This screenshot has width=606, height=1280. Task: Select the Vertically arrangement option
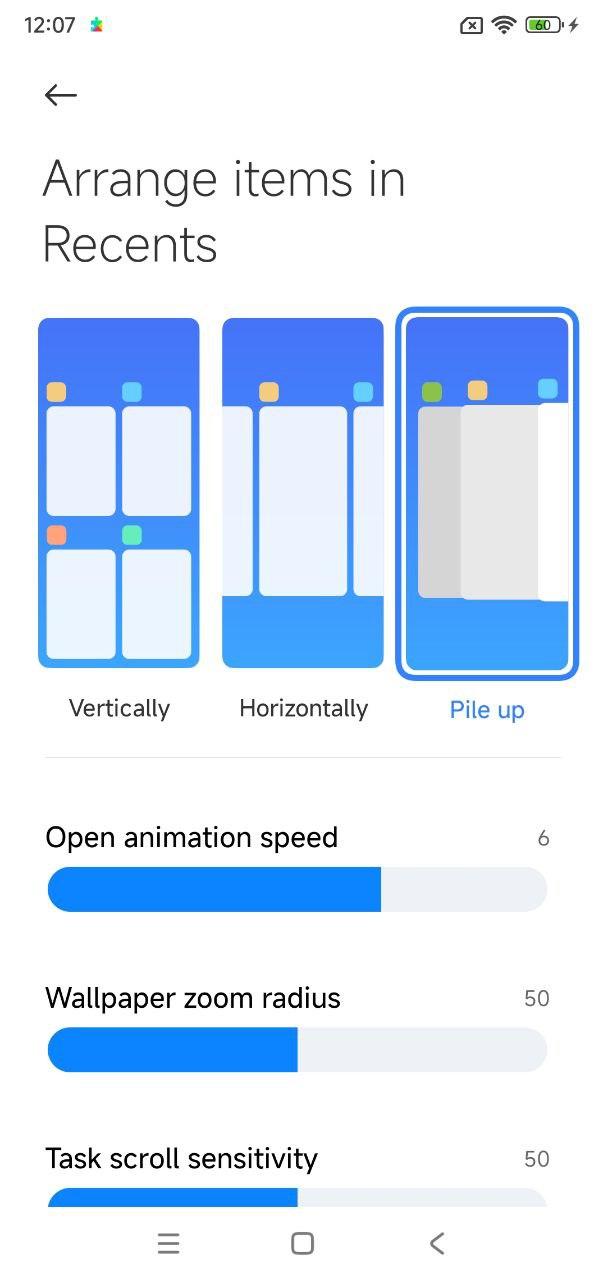pos(119,492)
